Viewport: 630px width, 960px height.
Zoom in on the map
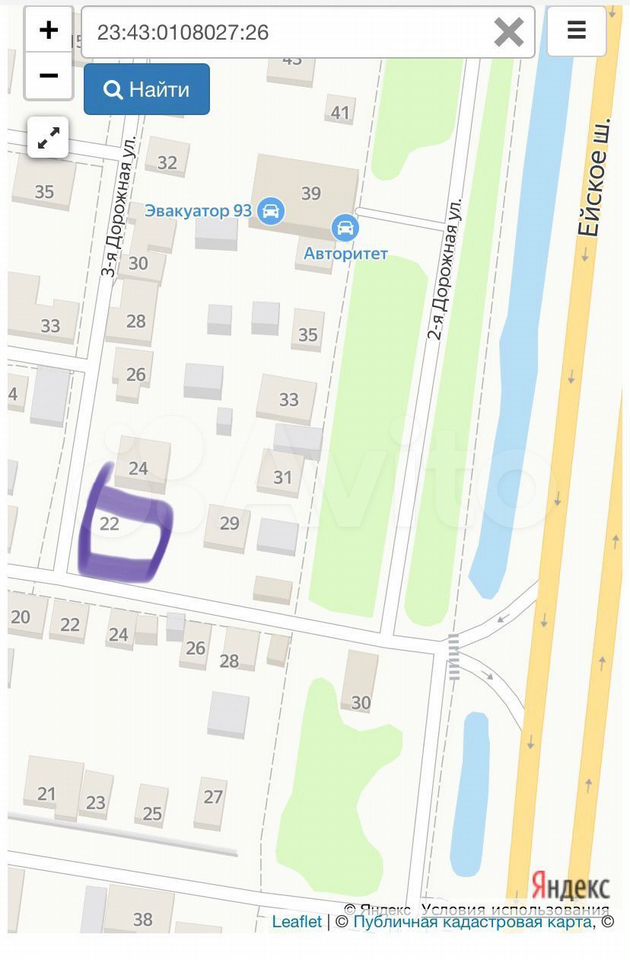point(48,30)
